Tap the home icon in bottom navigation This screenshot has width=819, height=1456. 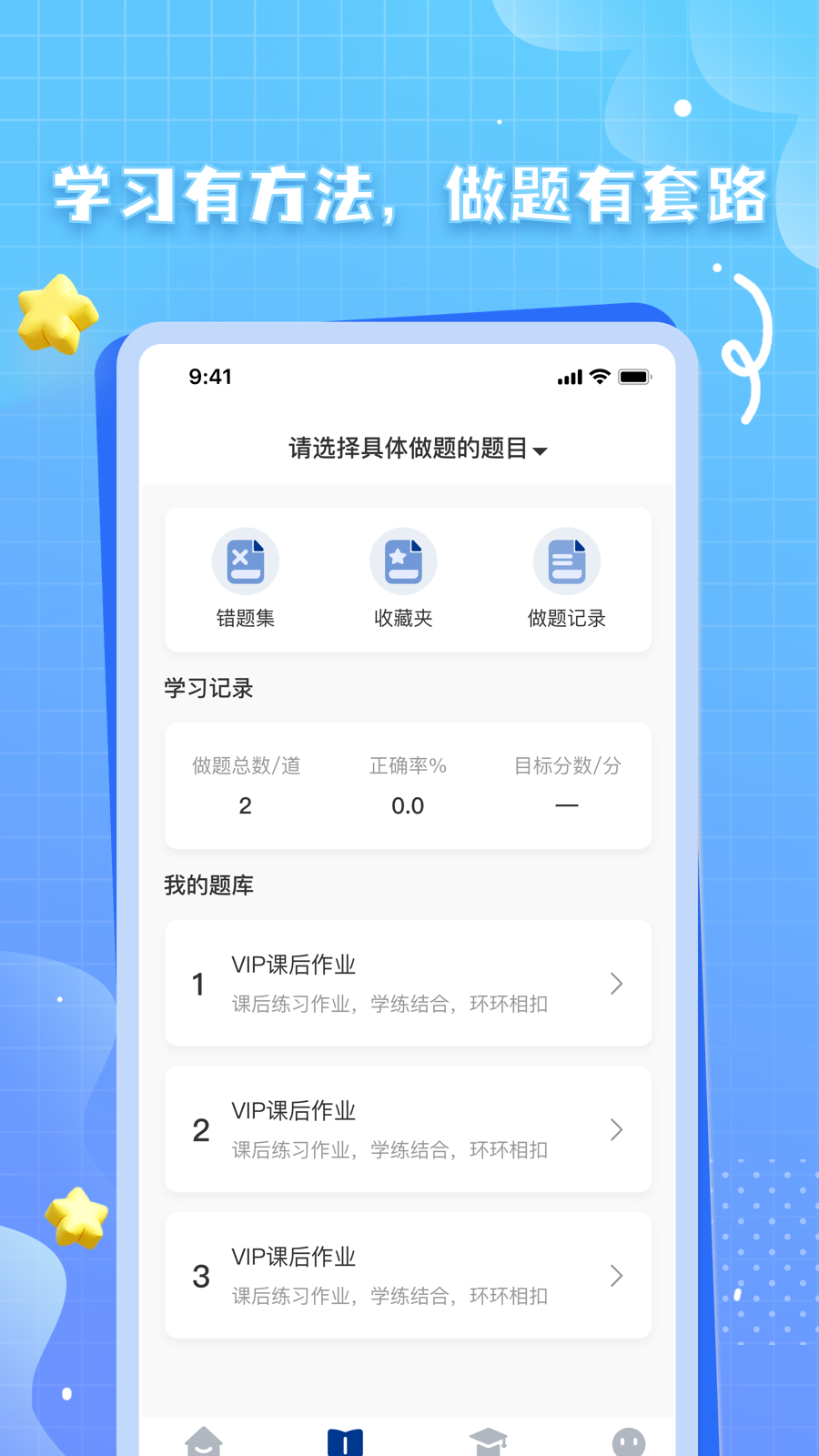coord(204,1441)
